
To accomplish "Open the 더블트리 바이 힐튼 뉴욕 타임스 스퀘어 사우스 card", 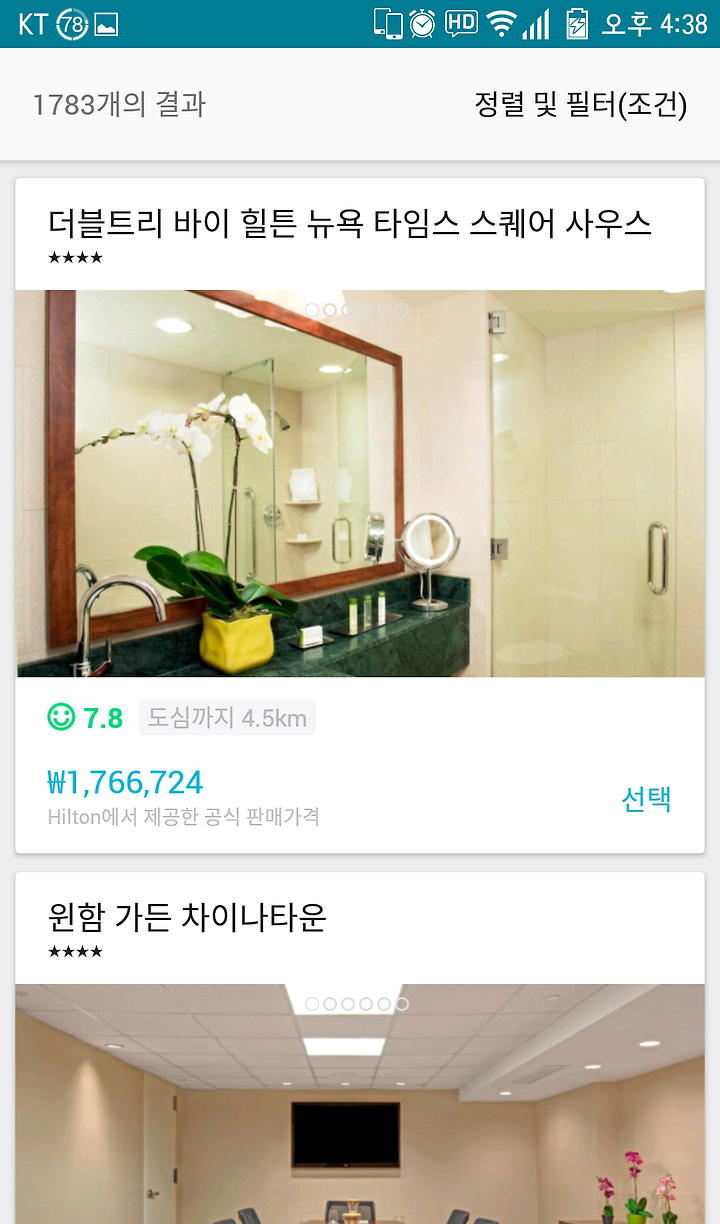I will (360, 515).
